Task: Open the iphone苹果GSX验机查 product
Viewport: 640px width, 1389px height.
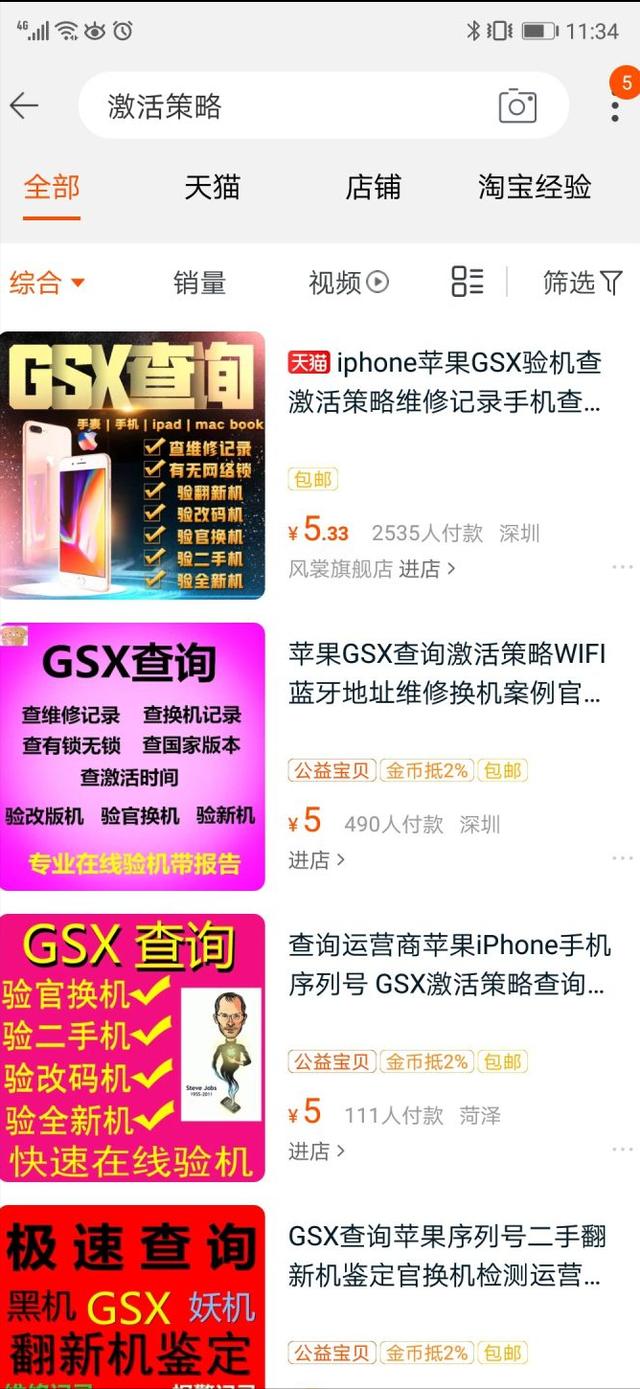Action: point(445,382)
